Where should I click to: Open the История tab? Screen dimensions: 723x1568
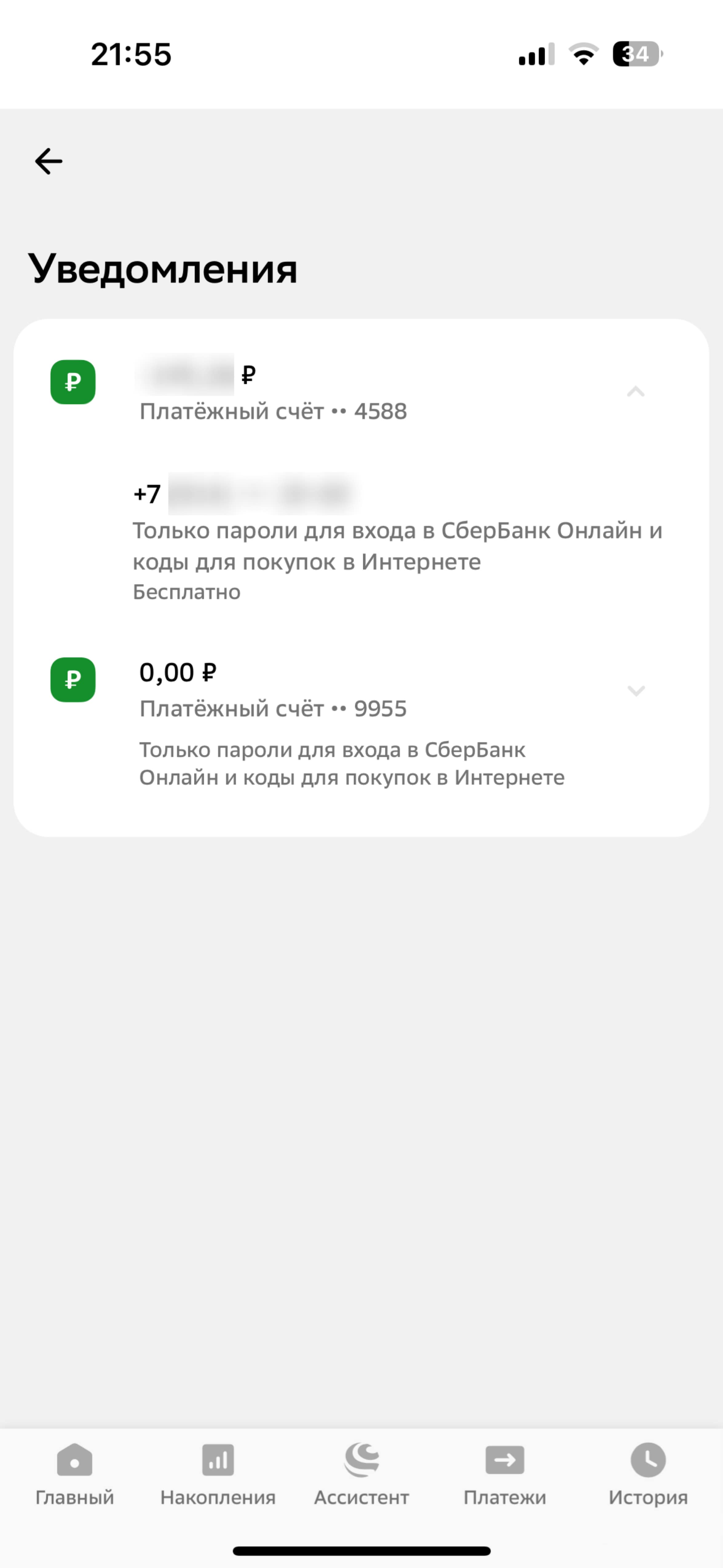point(648,1473)
